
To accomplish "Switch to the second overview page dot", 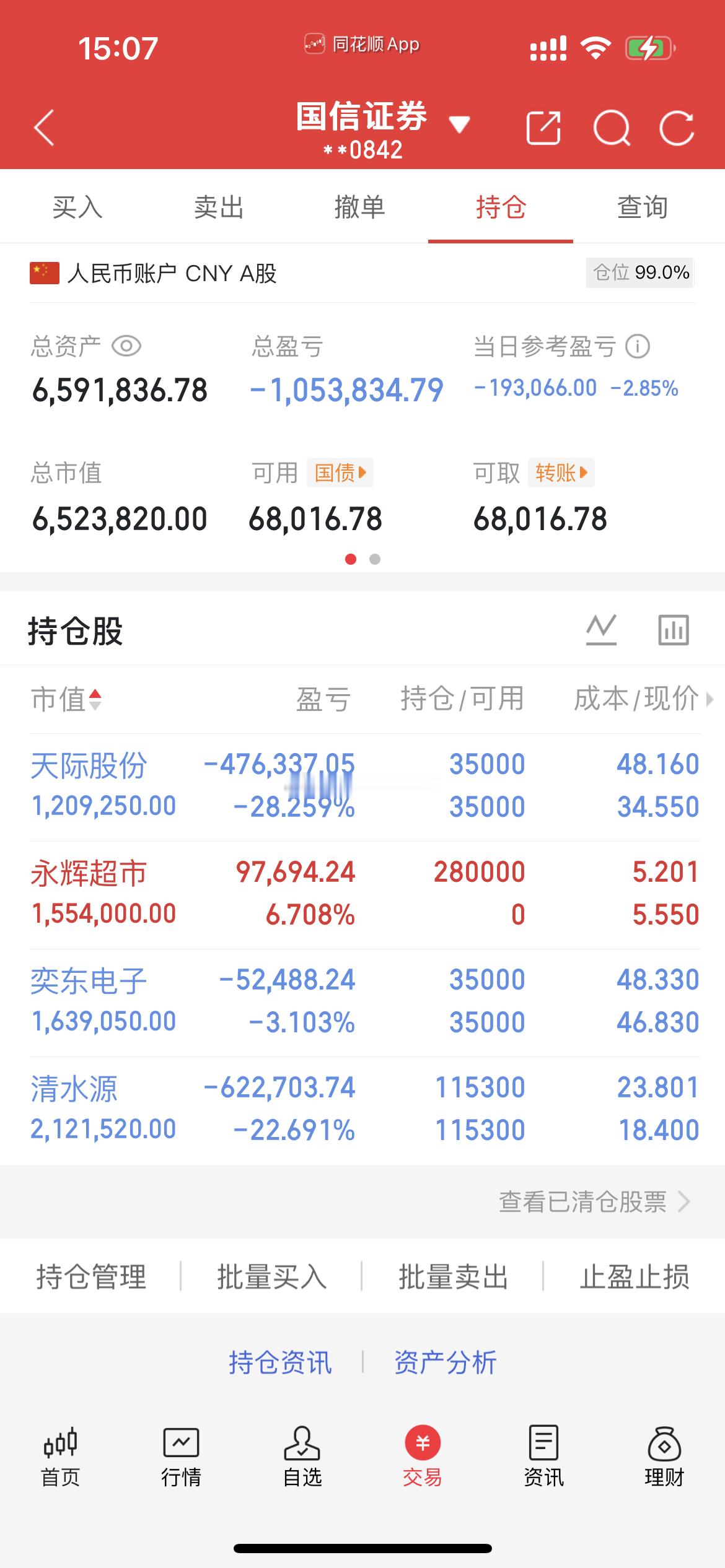I will (375, 559).
